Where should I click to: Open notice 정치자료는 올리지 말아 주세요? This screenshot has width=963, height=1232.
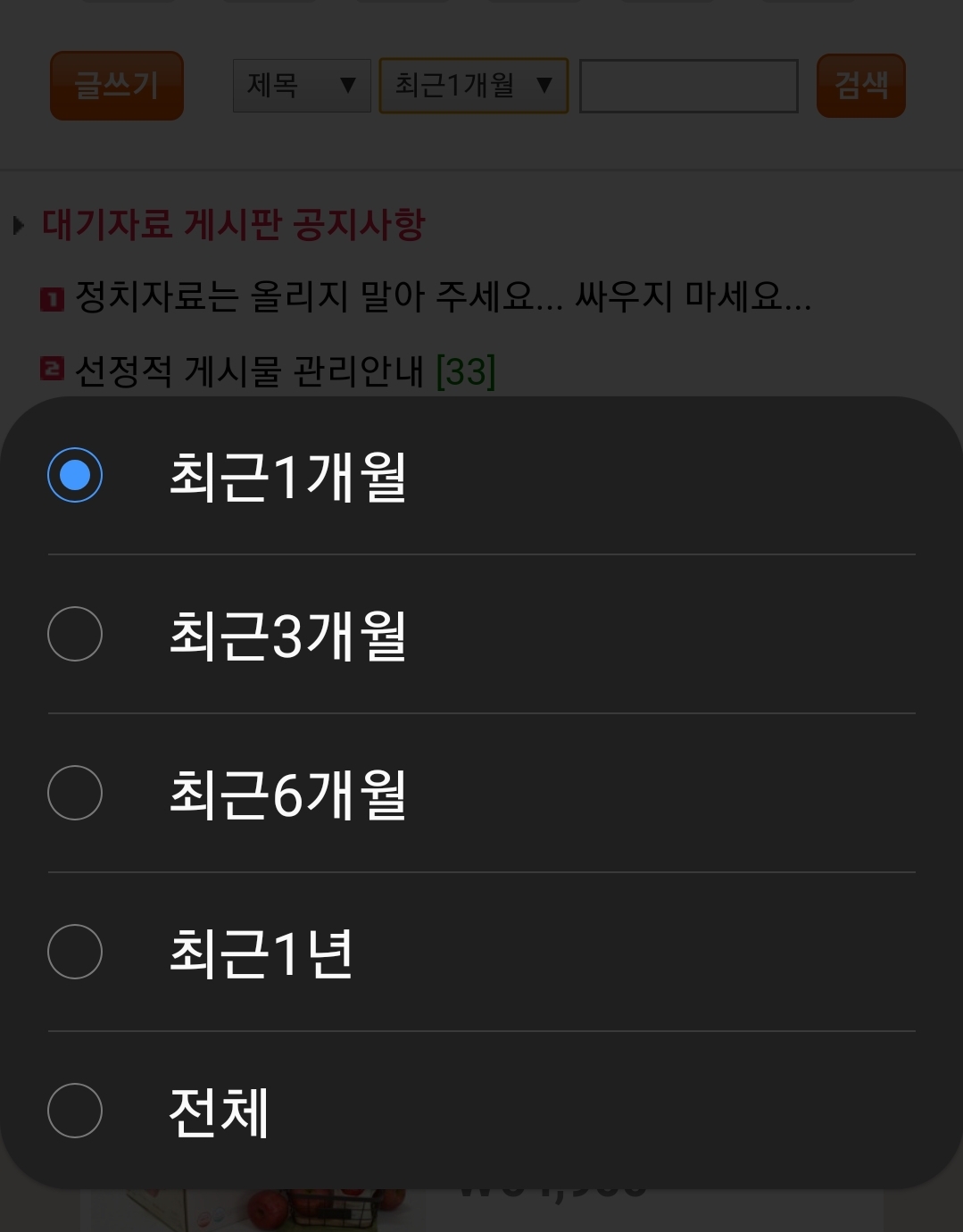click(444, 296)
